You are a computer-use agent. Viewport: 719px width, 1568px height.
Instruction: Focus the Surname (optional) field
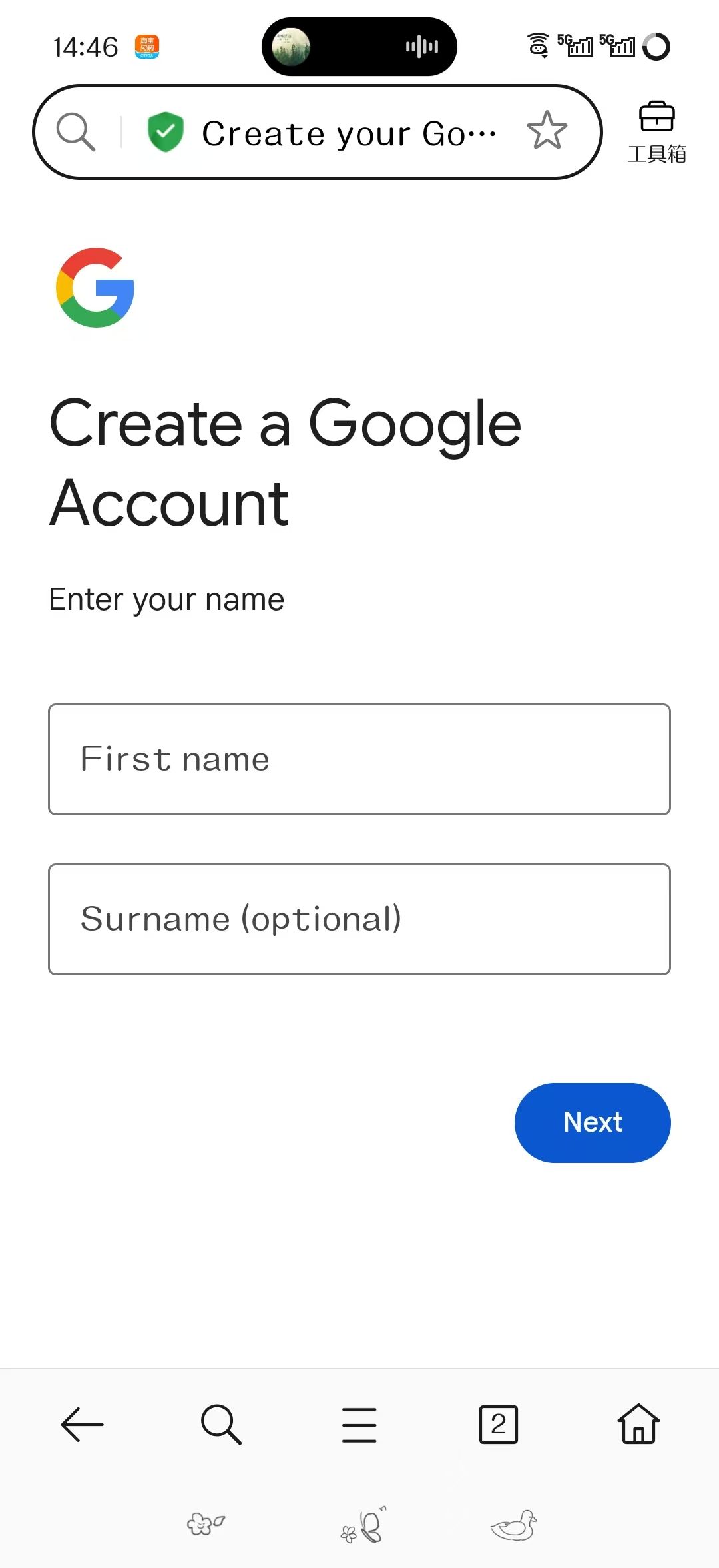[x=359, y=919]
